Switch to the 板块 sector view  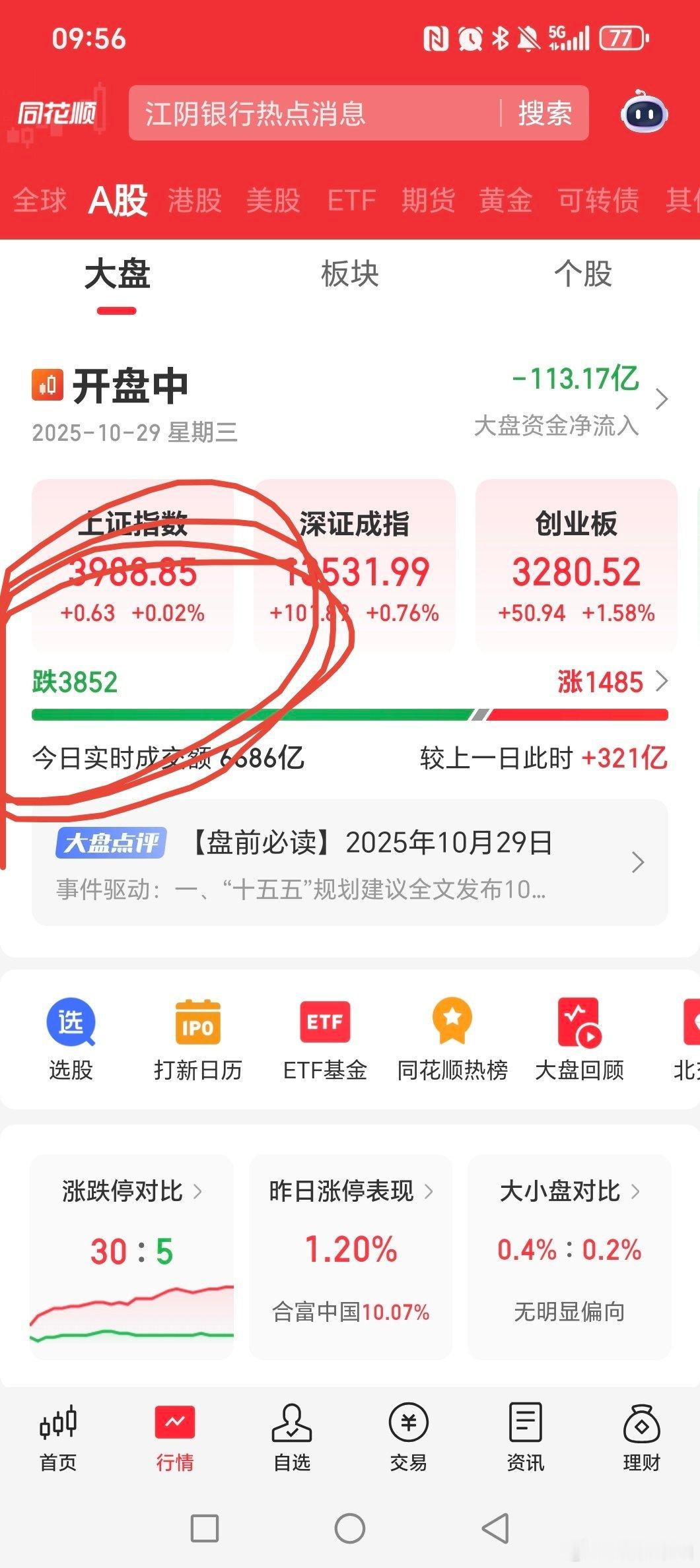350,276
